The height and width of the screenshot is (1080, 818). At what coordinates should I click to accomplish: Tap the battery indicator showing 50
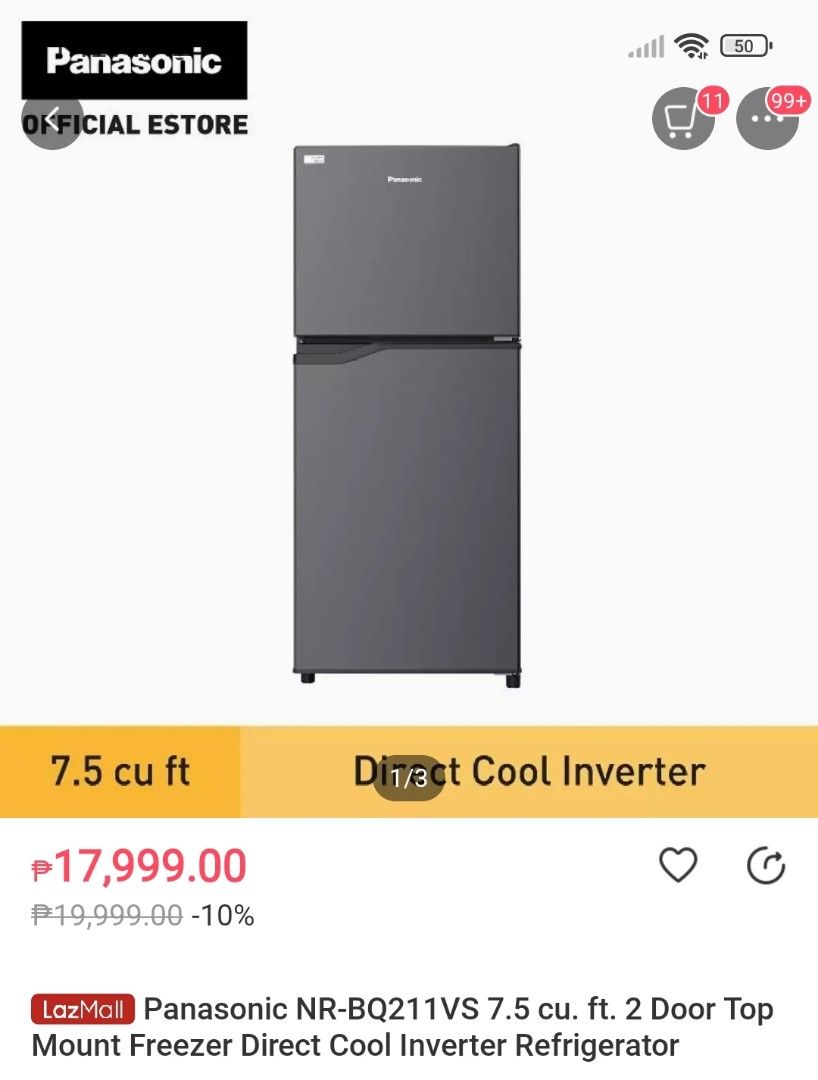pyautogui.click(x=742, y=45)
